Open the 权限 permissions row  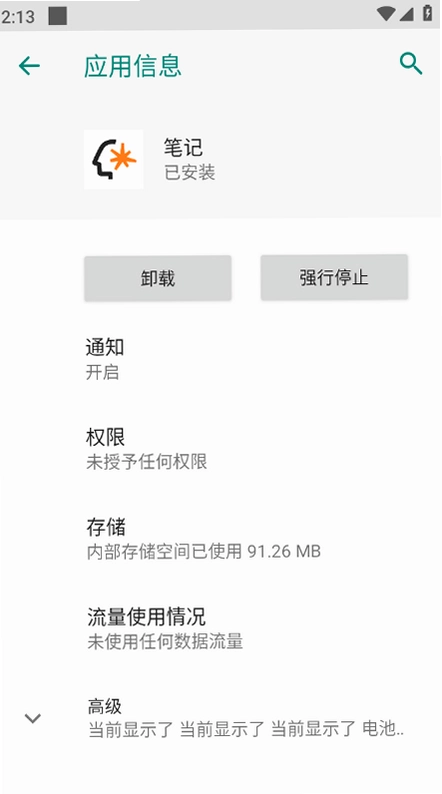(x=221, y=449)
